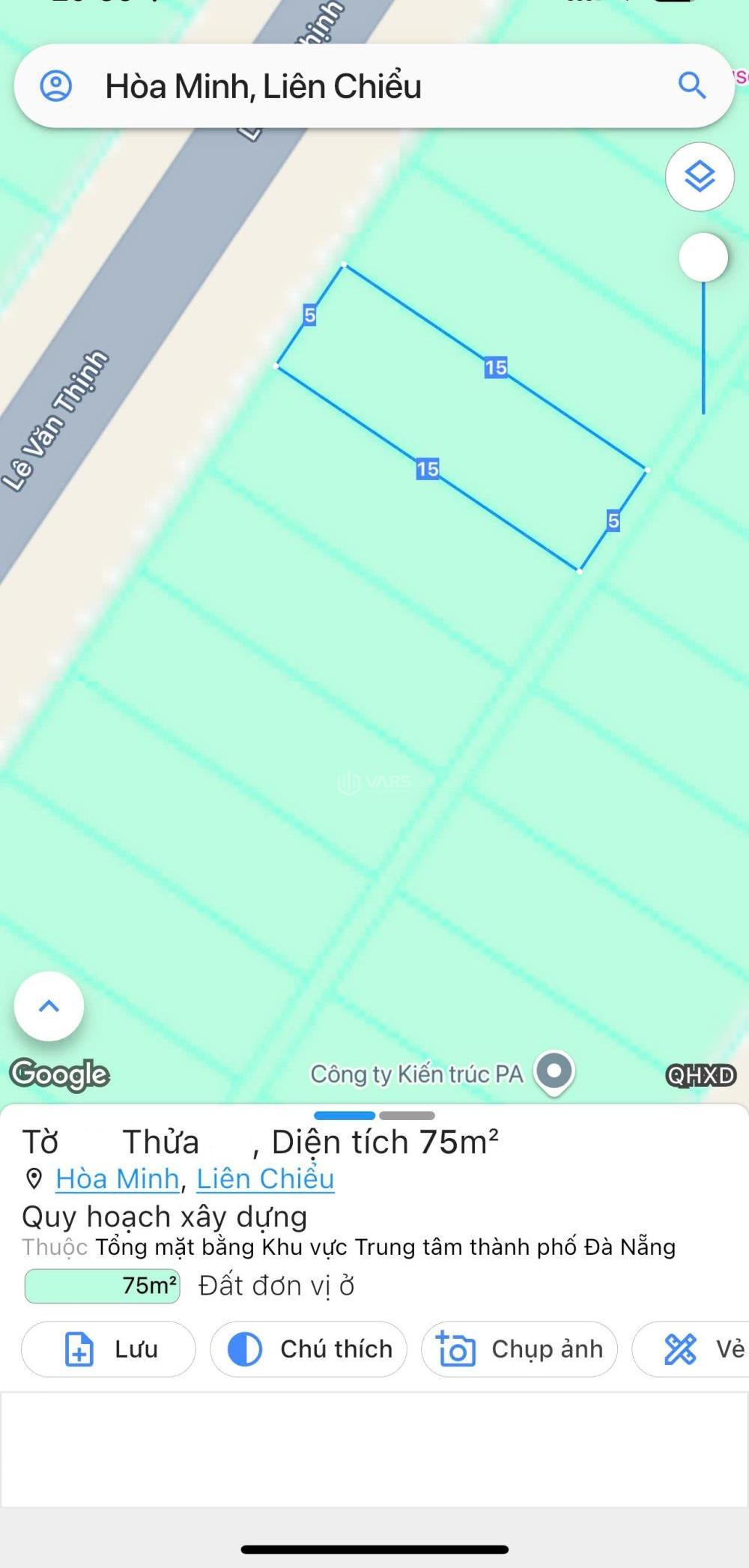Save the plot with Lưu
749x1568 pixels.
109,1349
